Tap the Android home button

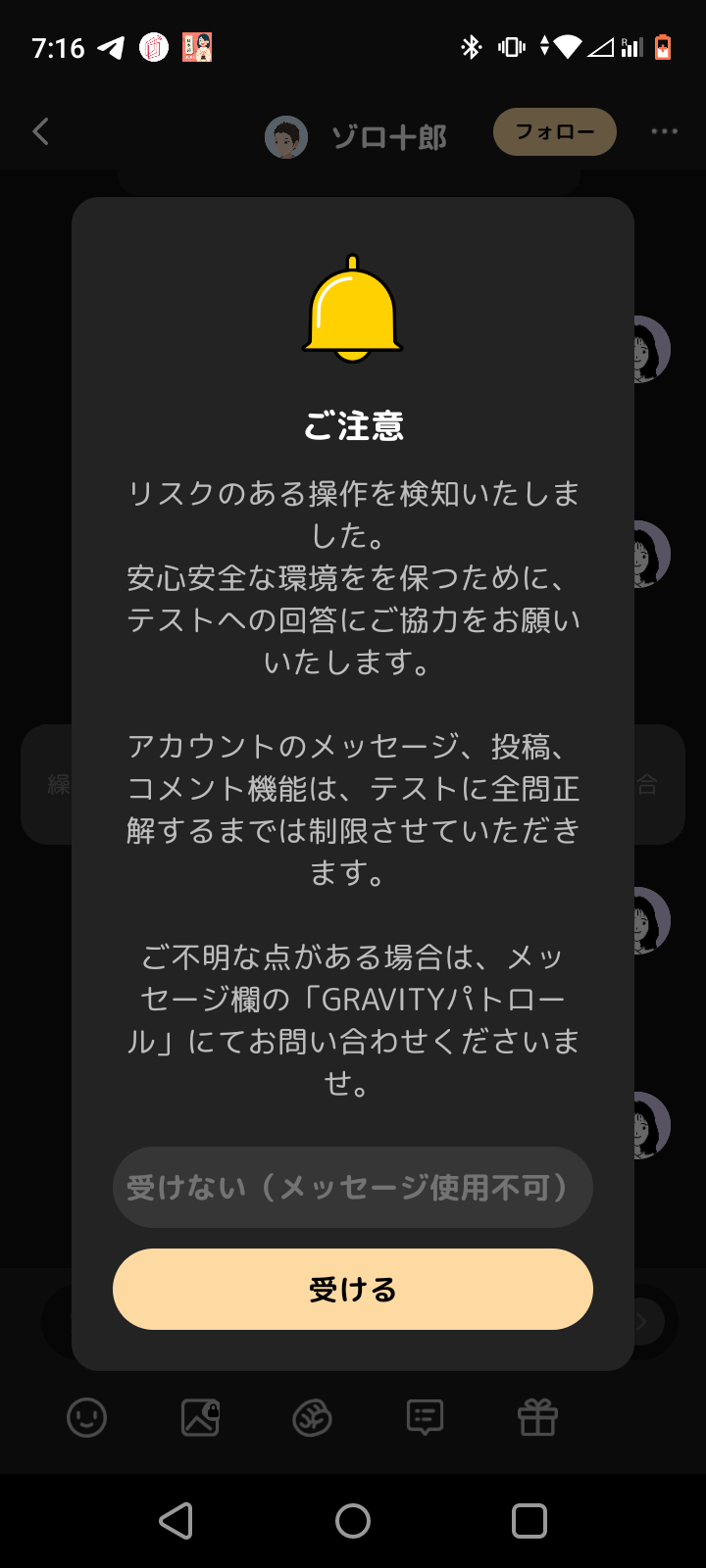tap(352, 1521)
